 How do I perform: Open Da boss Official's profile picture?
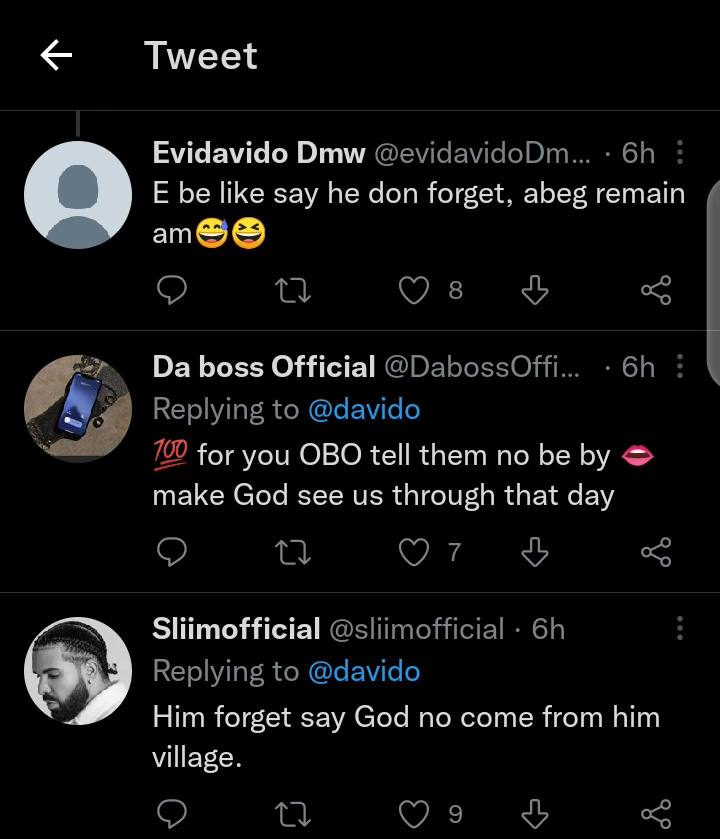pos(78,409)
